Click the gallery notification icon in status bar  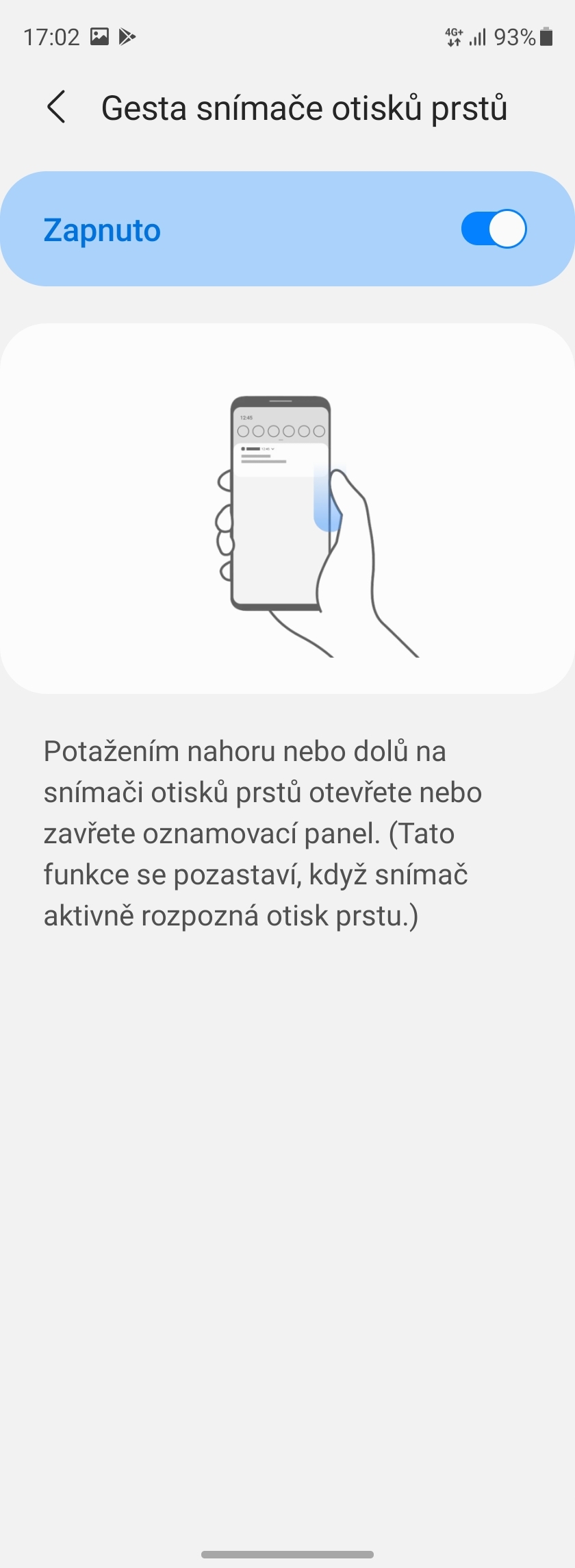click(x=100, y=37)
